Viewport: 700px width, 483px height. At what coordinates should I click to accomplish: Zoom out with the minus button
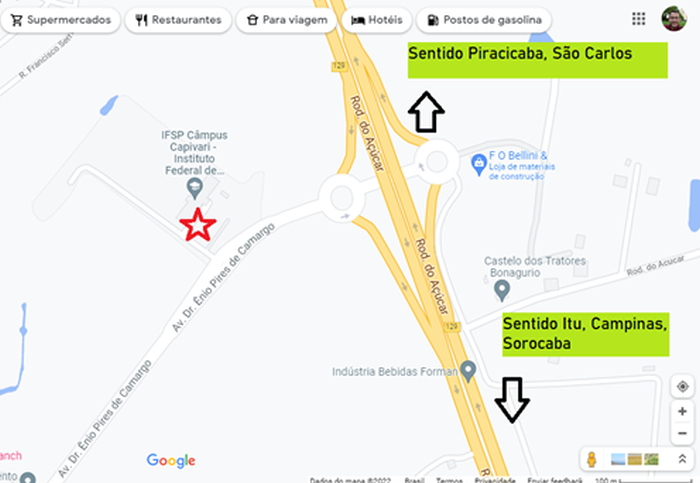[x=682, y=434]
